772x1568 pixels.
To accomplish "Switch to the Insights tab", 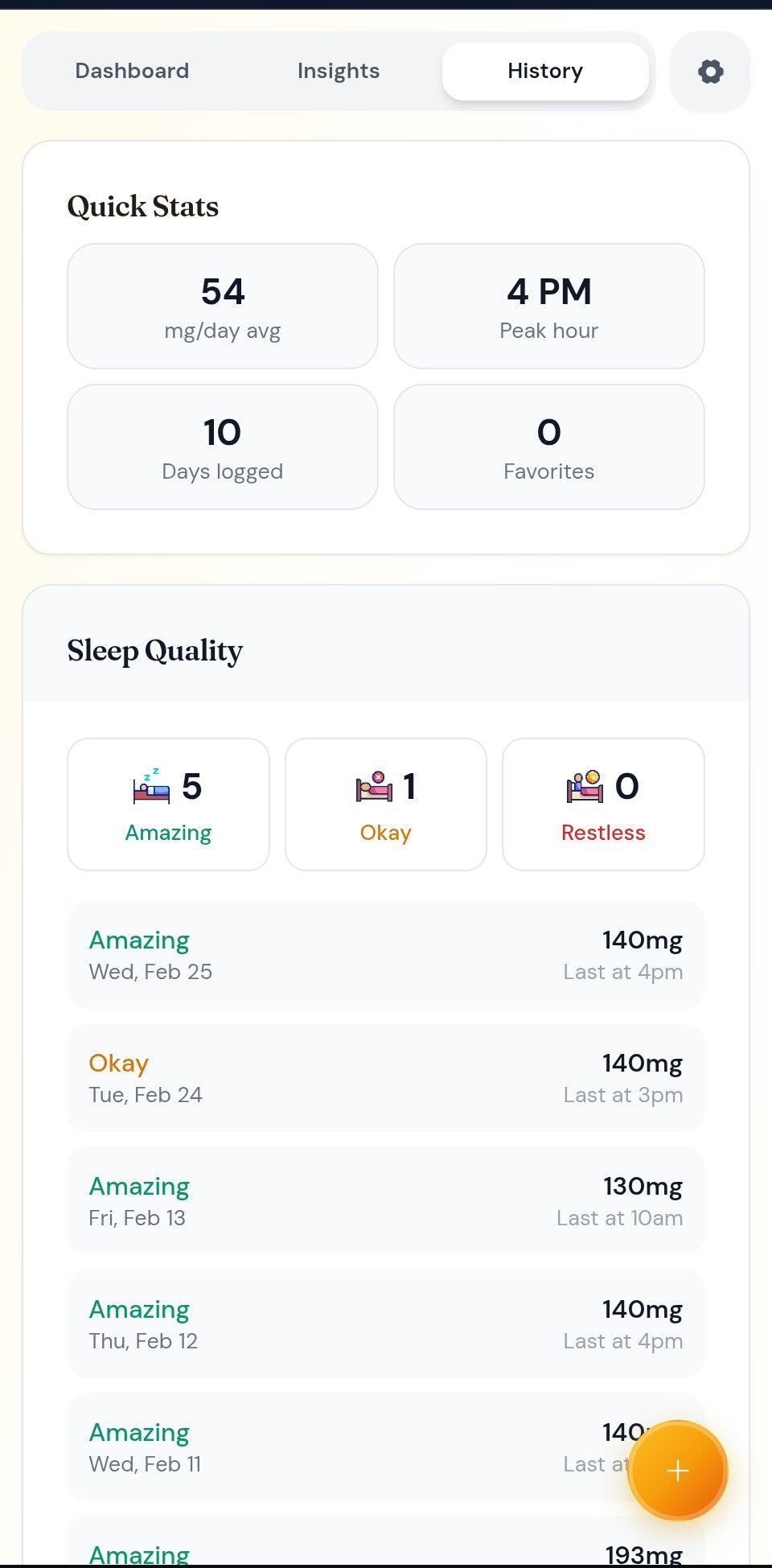I will coord(338,72).
